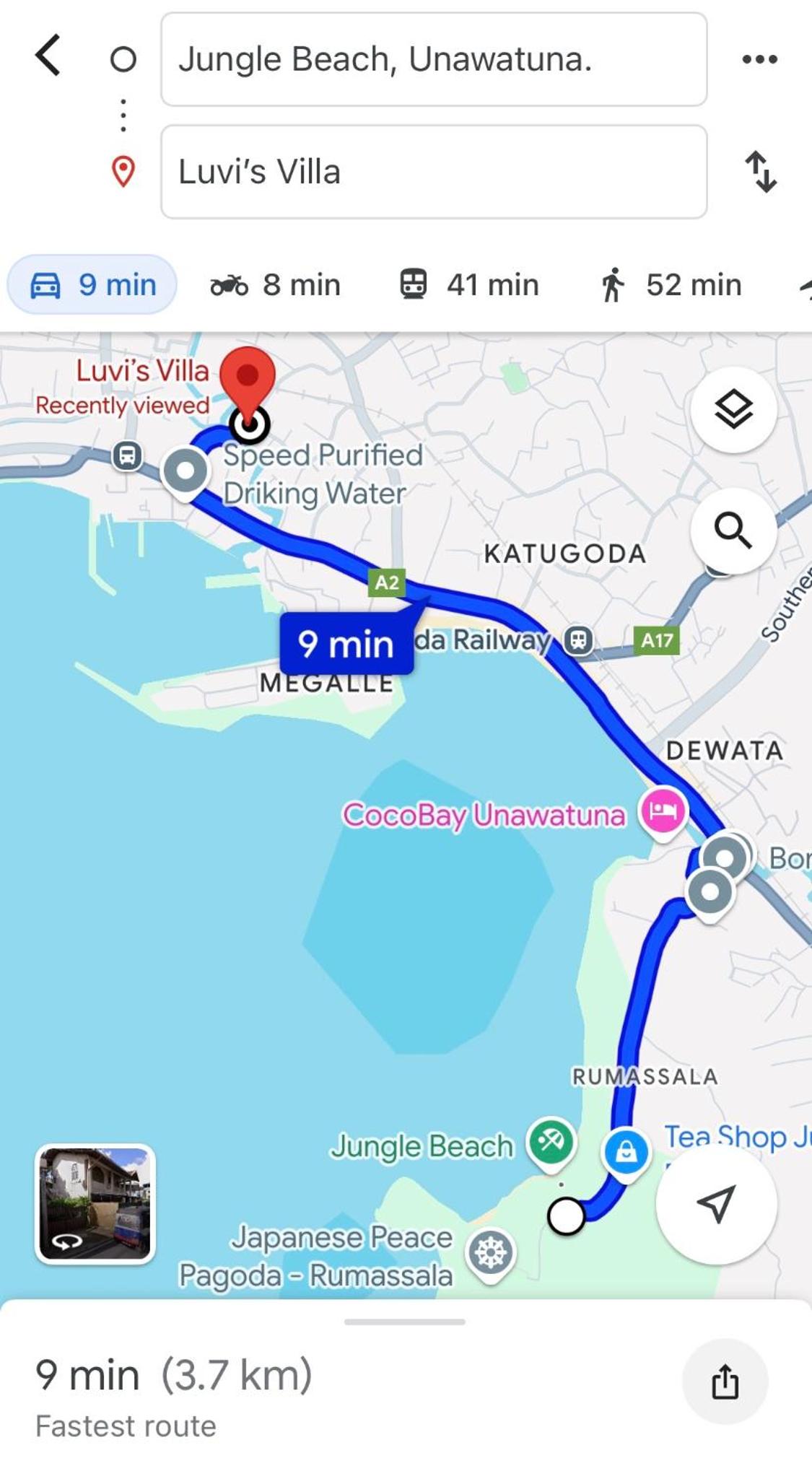
Task: Select the 9 min driving mode
Action: coord(92,284)
